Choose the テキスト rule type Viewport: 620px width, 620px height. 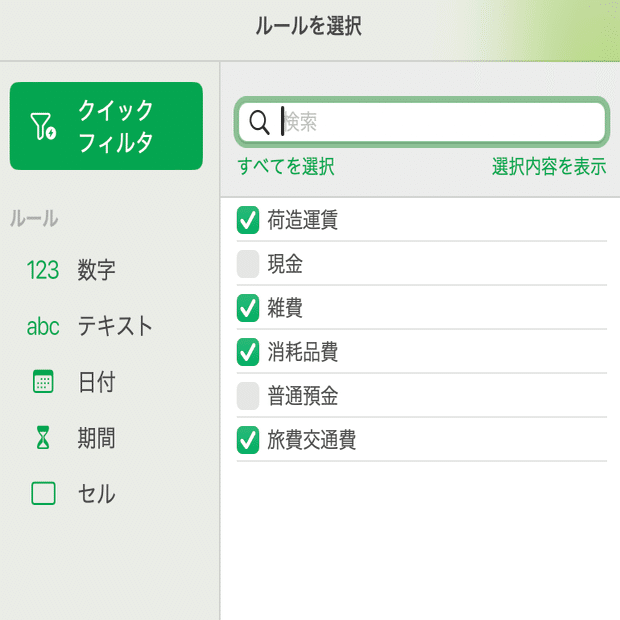(x=89, y=326)
